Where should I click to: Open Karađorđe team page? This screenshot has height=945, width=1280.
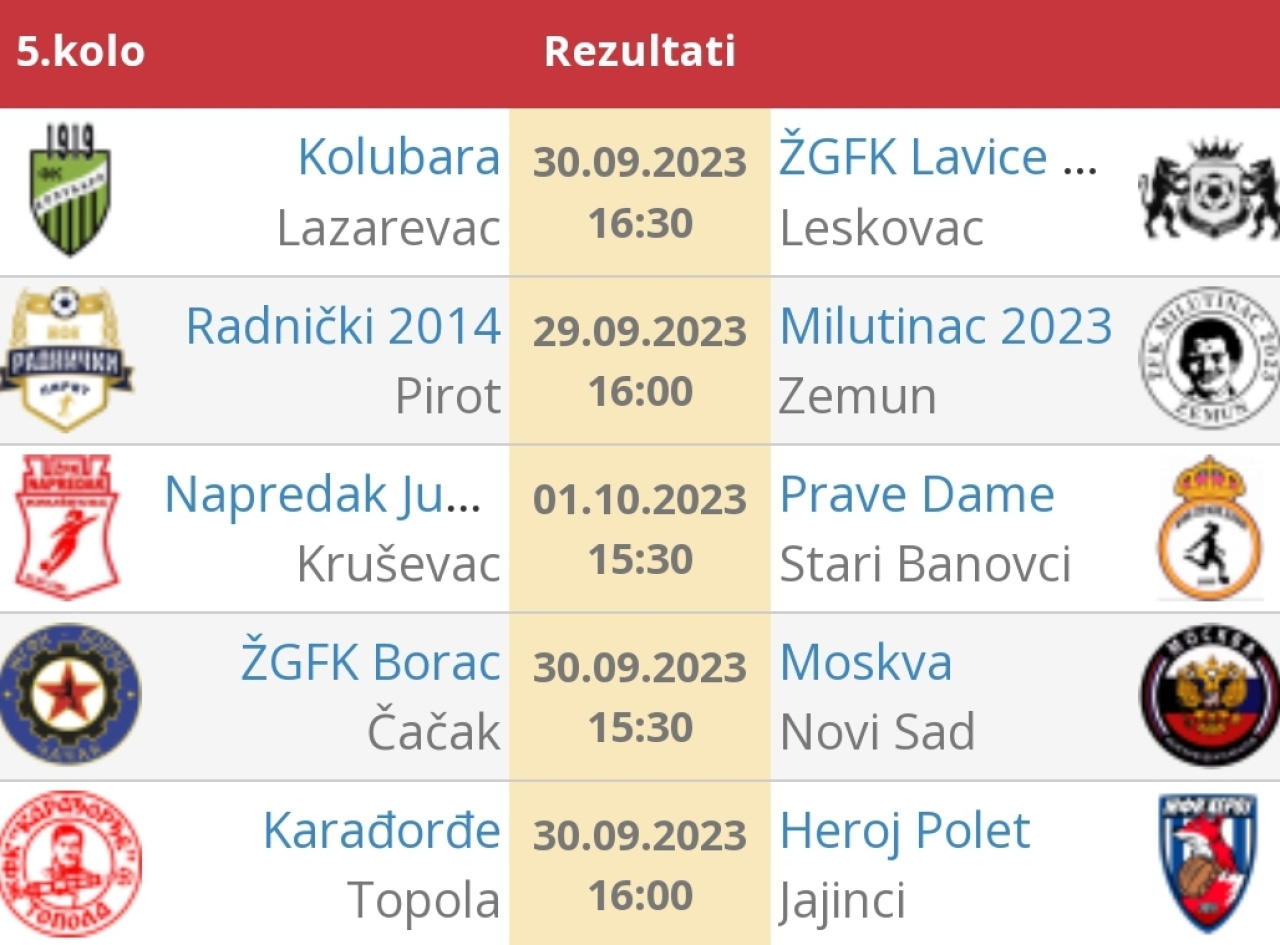tap(381, 830)
